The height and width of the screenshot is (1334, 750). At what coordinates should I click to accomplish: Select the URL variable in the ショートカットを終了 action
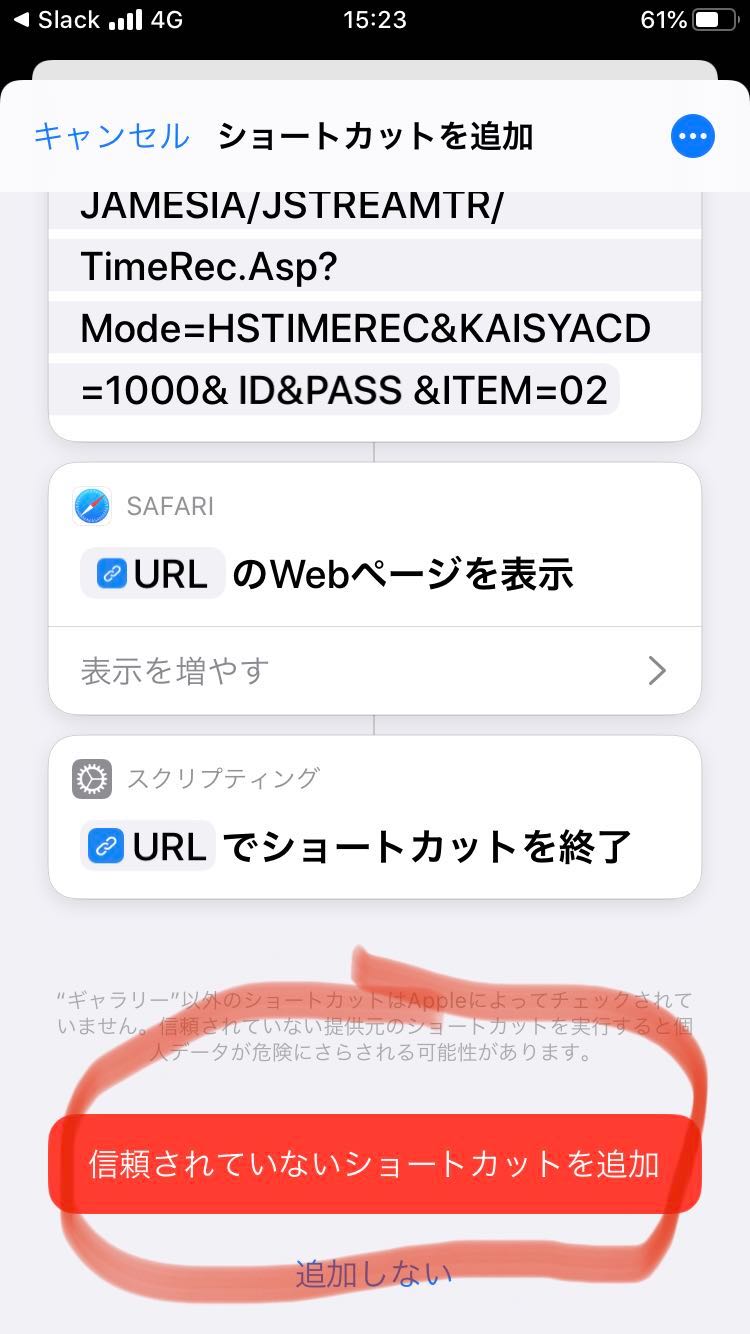pos(146,845)
